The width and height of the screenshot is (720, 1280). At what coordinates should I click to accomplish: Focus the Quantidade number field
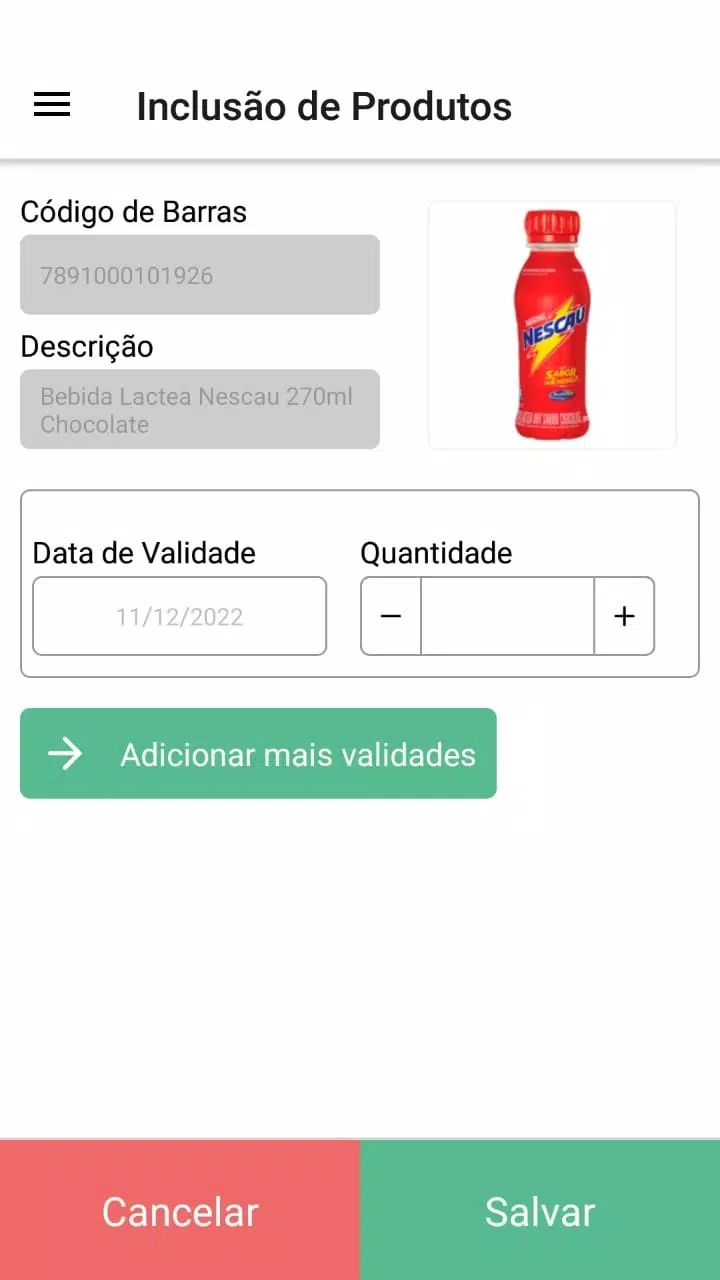508,616
